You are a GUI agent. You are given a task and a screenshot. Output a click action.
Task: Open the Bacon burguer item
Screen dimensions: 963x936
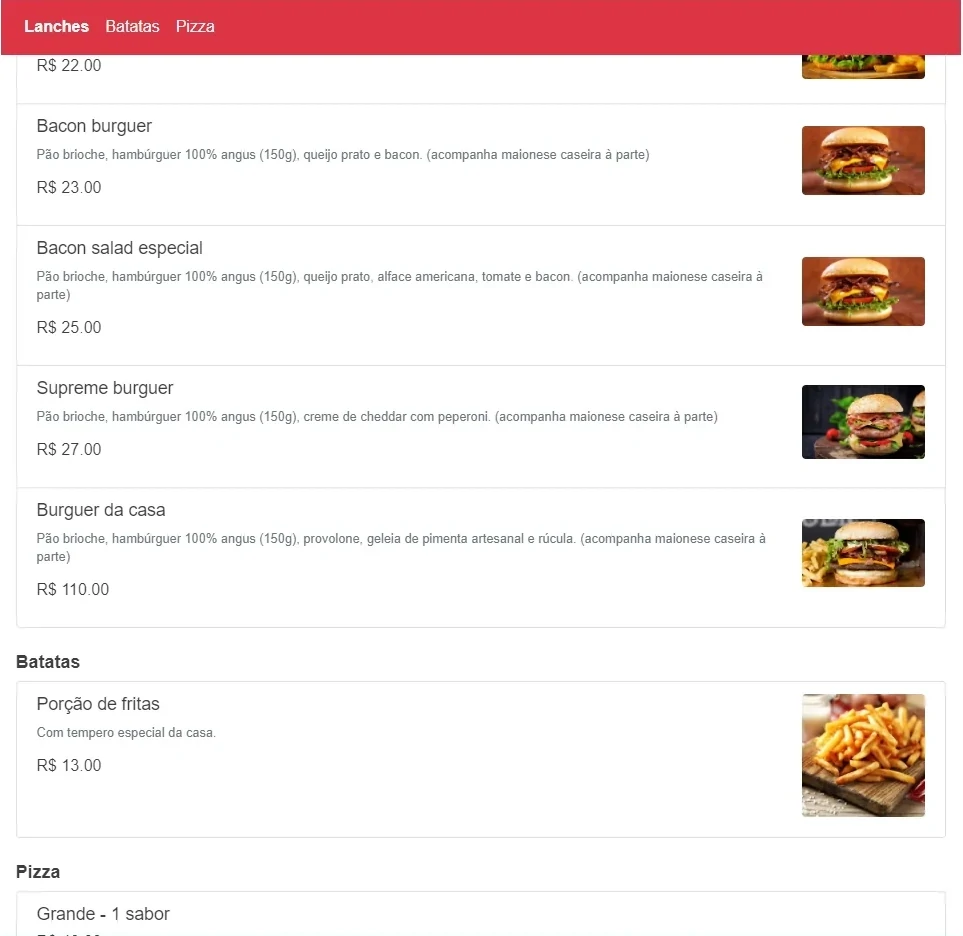coord(94,126)
